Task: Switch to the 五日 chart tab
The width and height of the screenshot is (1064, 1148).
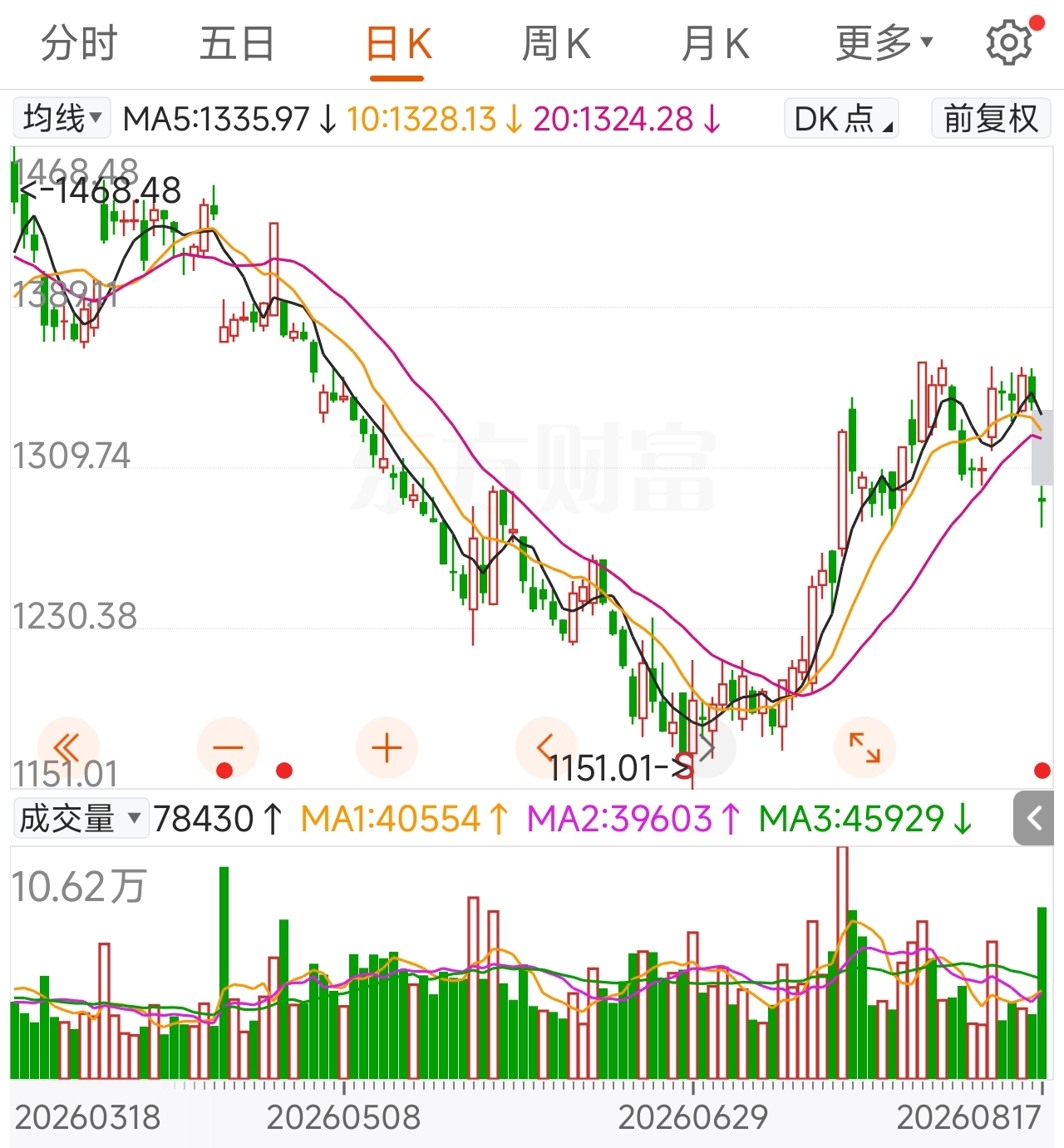Action: click(x=237, y=43)
